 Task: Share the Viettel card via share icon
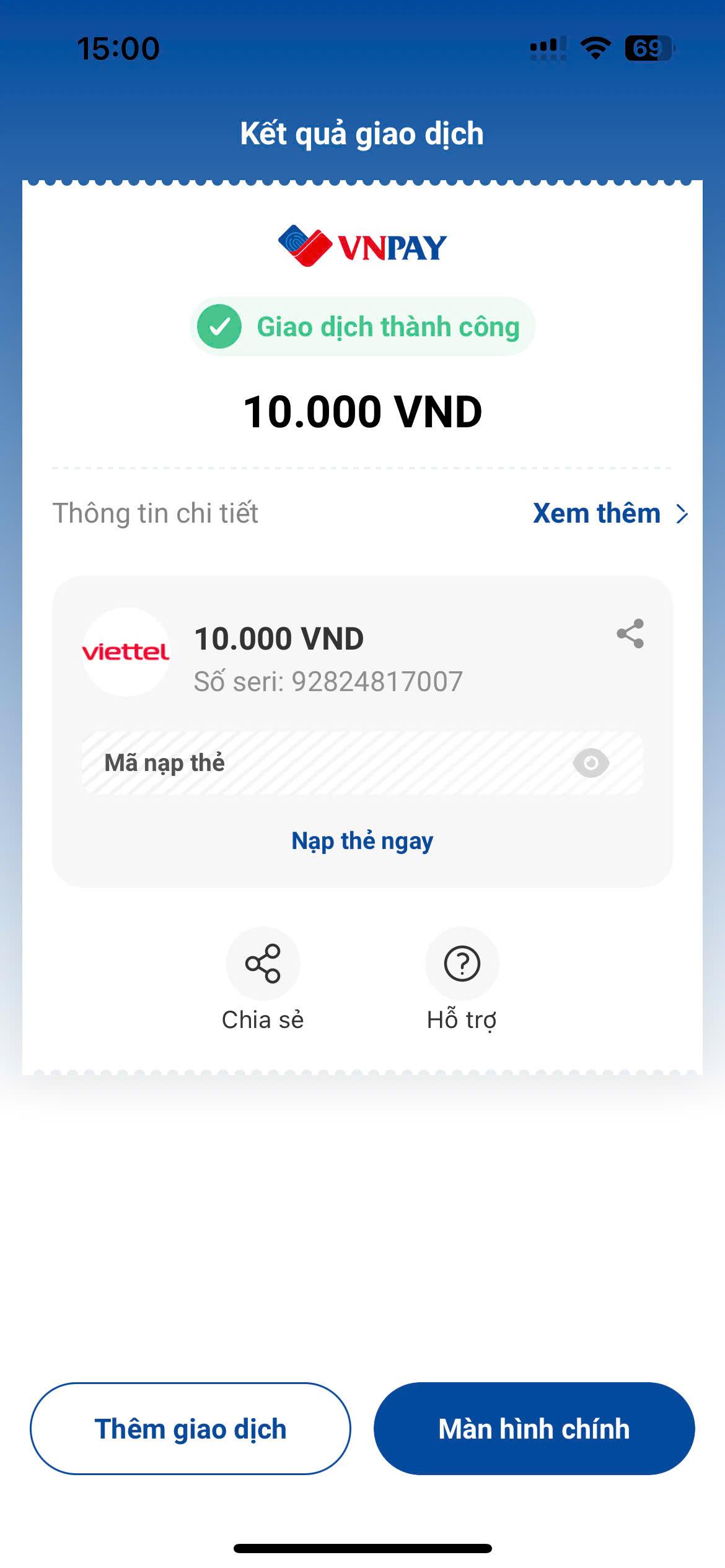point(630,634)
